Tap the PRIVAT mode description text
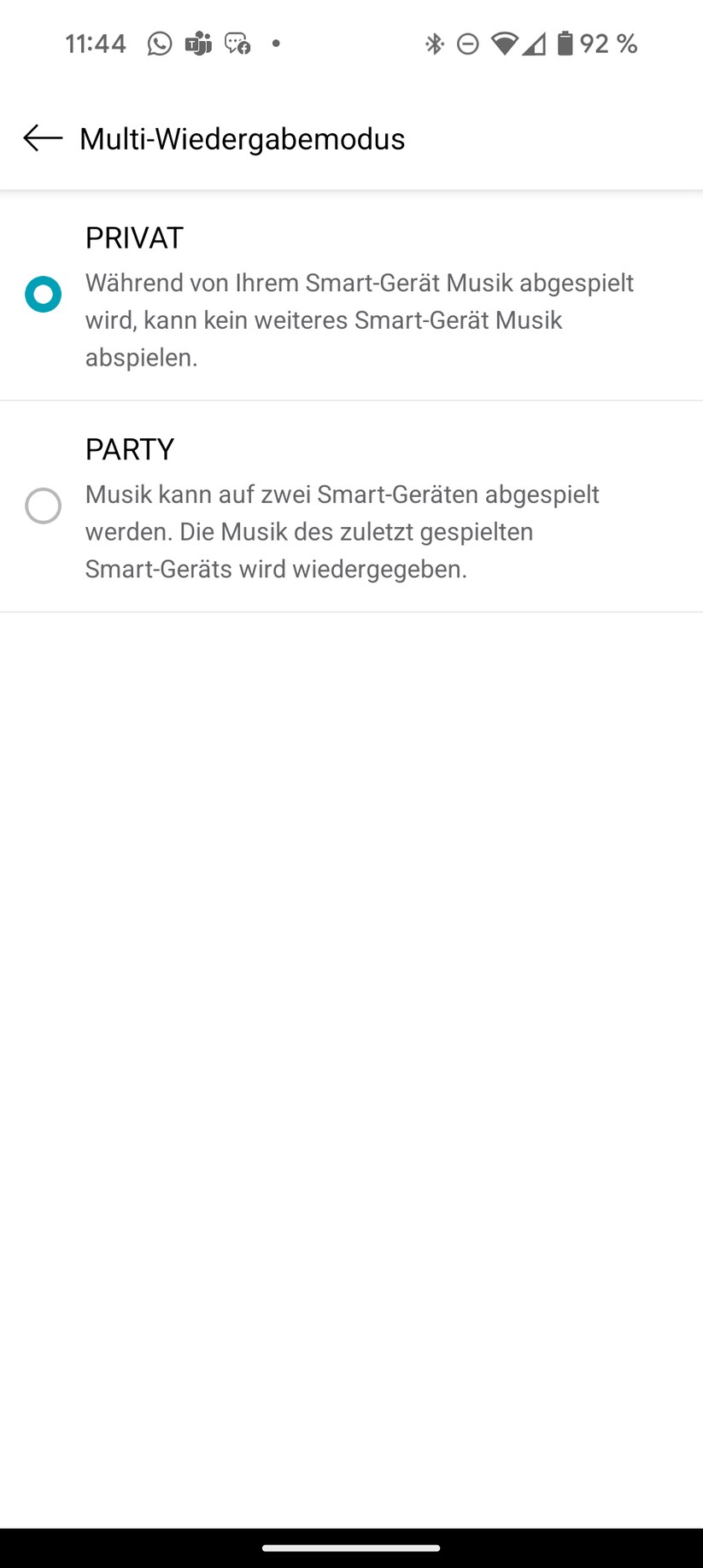 click(x=359, y=320)
